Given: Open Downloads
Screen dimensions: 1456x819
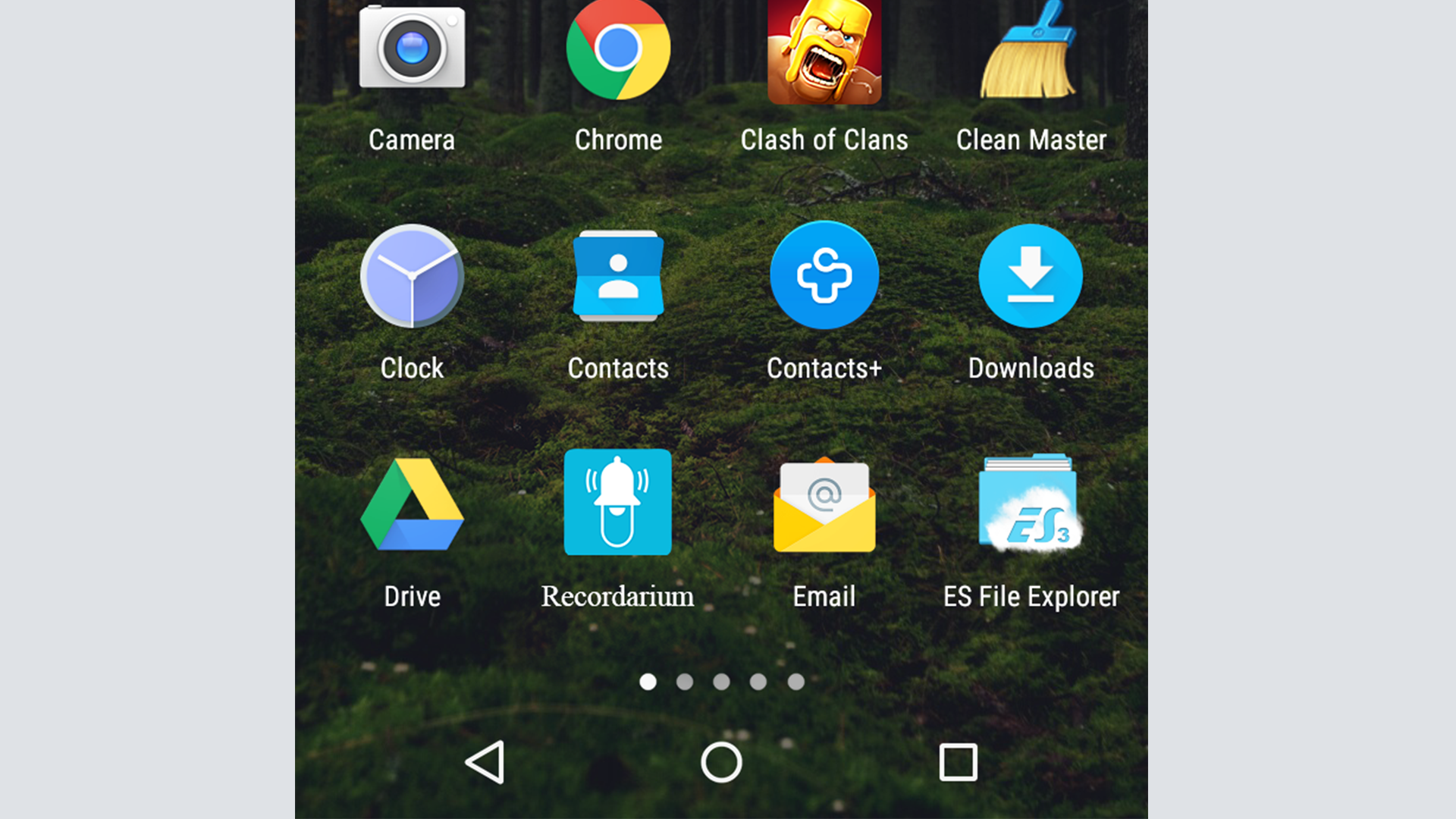Looking at the screenshot, I should [x=1031, y=276].
